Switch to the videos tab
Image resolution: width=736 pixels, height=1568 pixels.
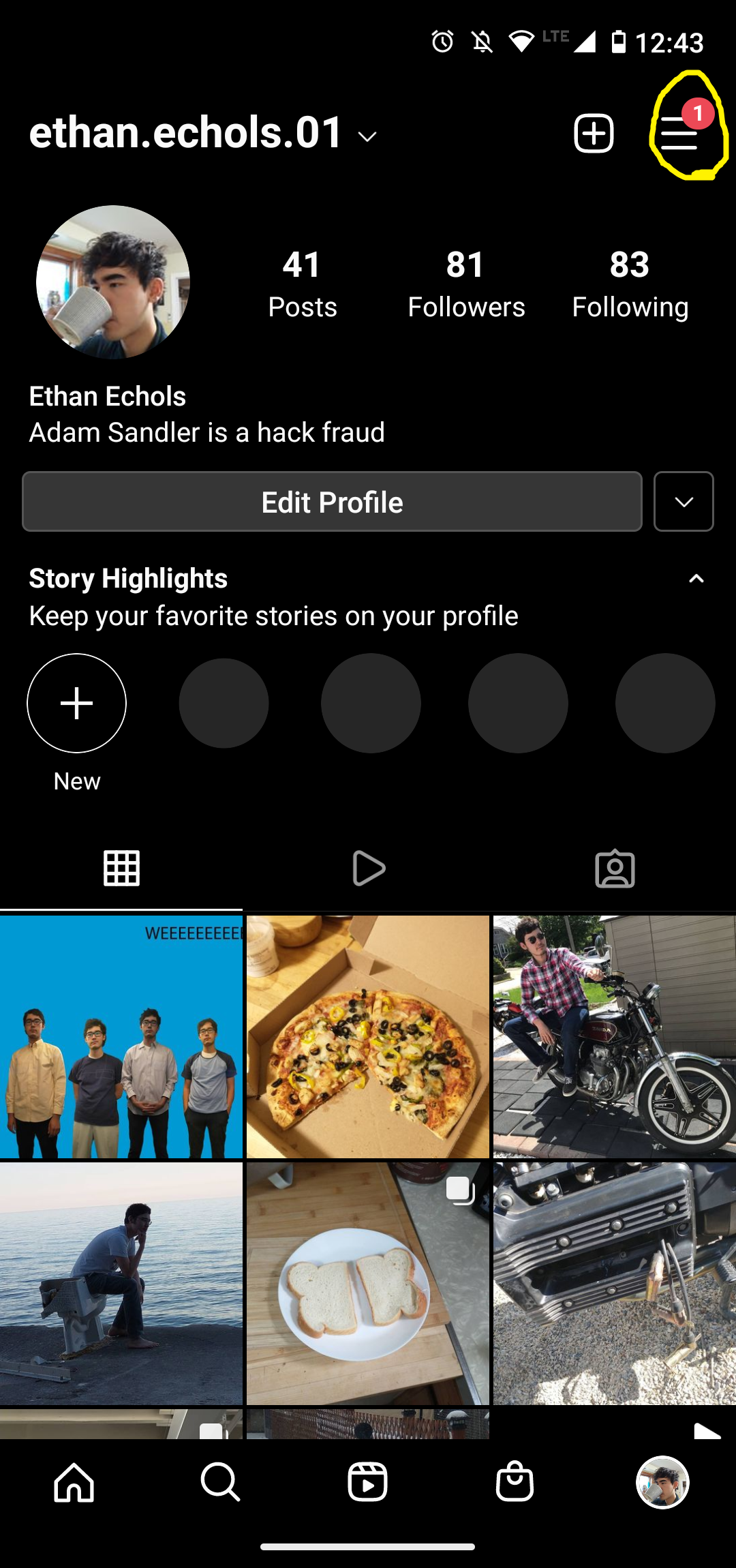coord(368,869)
